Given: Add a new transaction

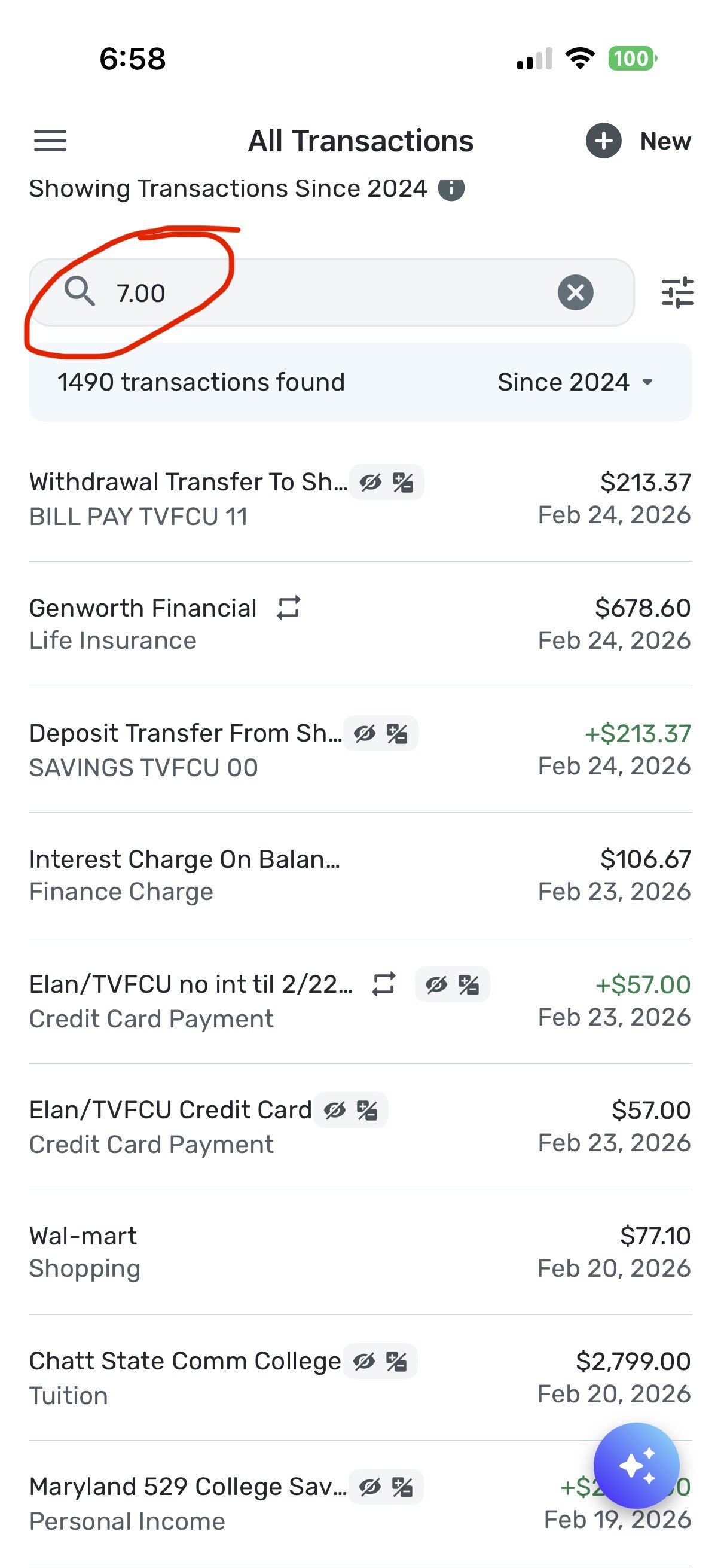Looking at the screenshot, I should tap(638, 141).
